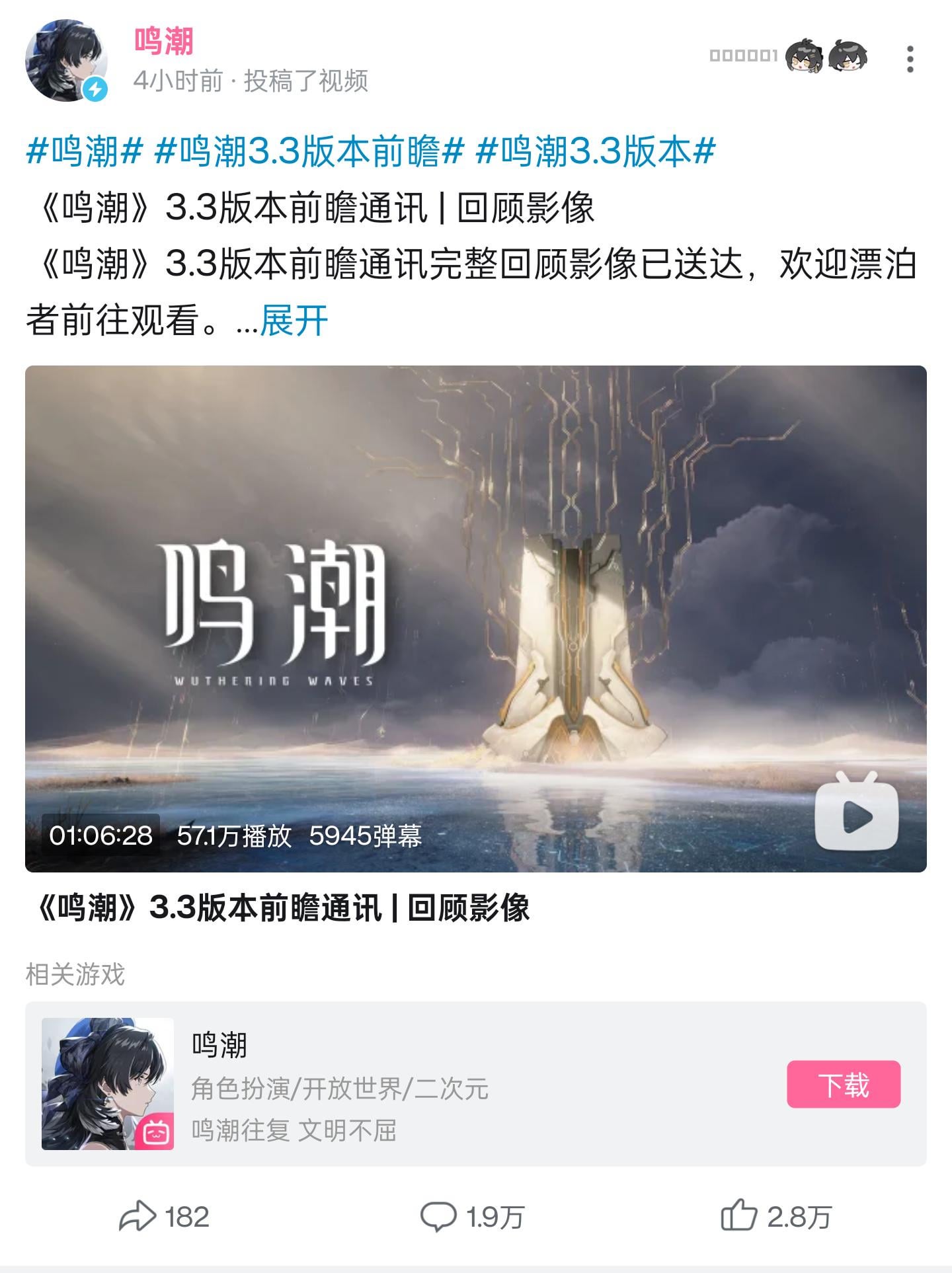
Task: Open the comments on this post
Action: click(x=472, y=1216)
